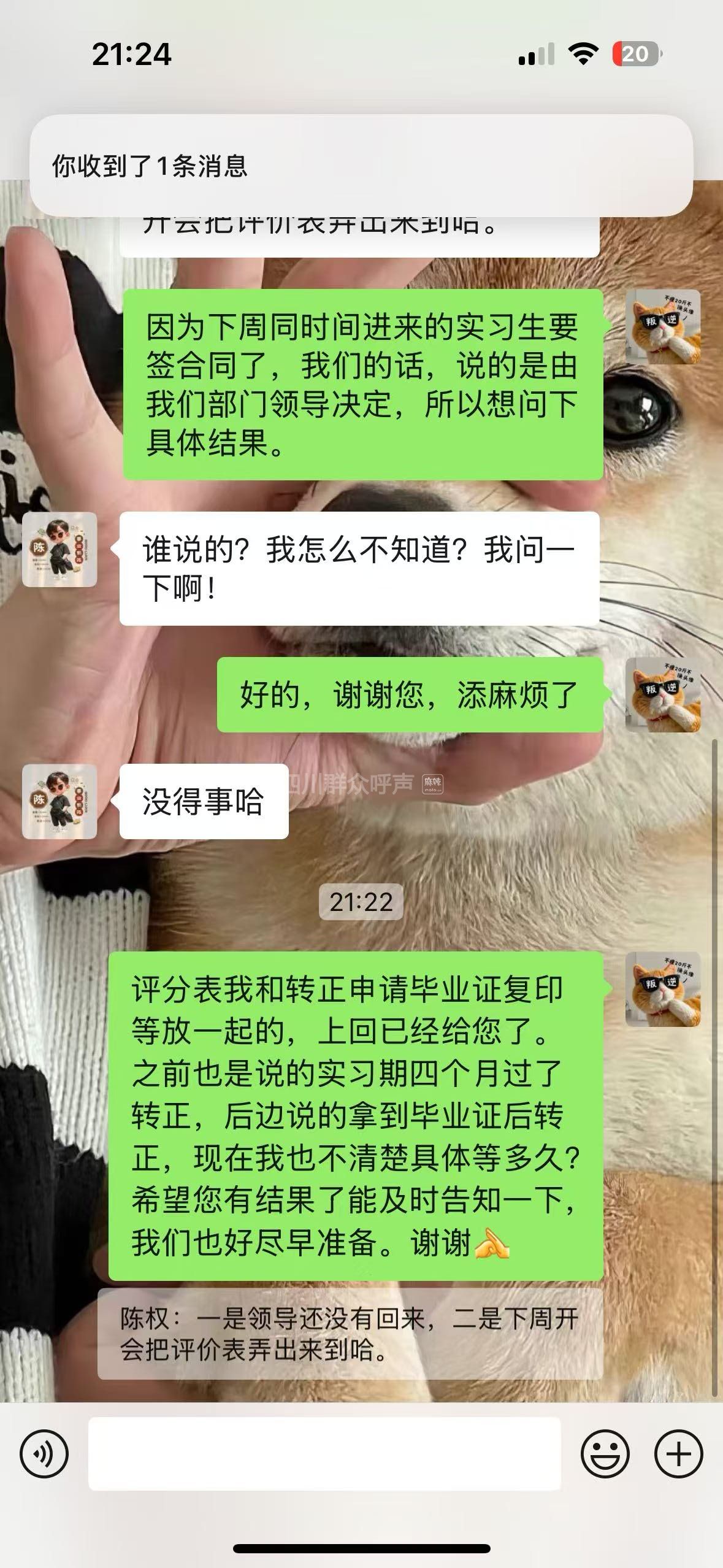Open the emoji sticker picker
Screen dimensions: 723x1568
click(x=605, y=1453)
